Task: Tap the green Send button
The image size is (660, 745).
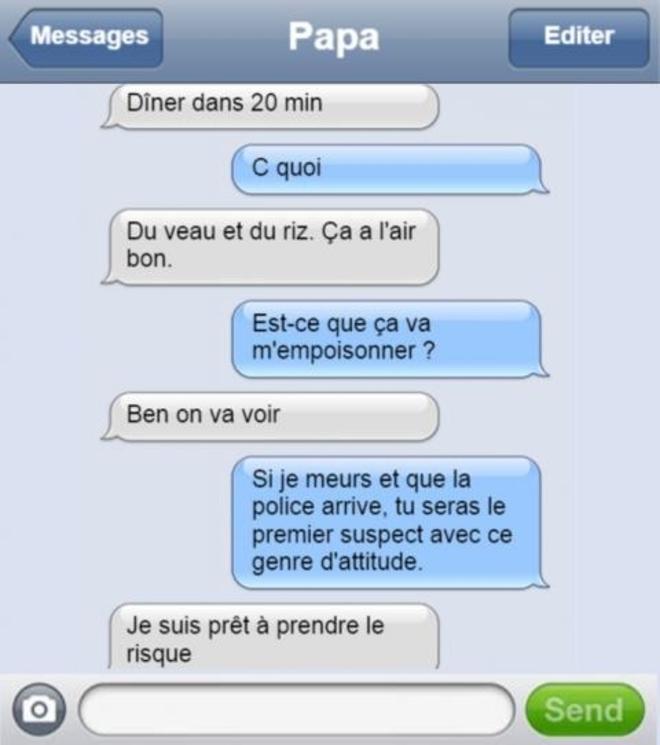Action: coord(585,710)
